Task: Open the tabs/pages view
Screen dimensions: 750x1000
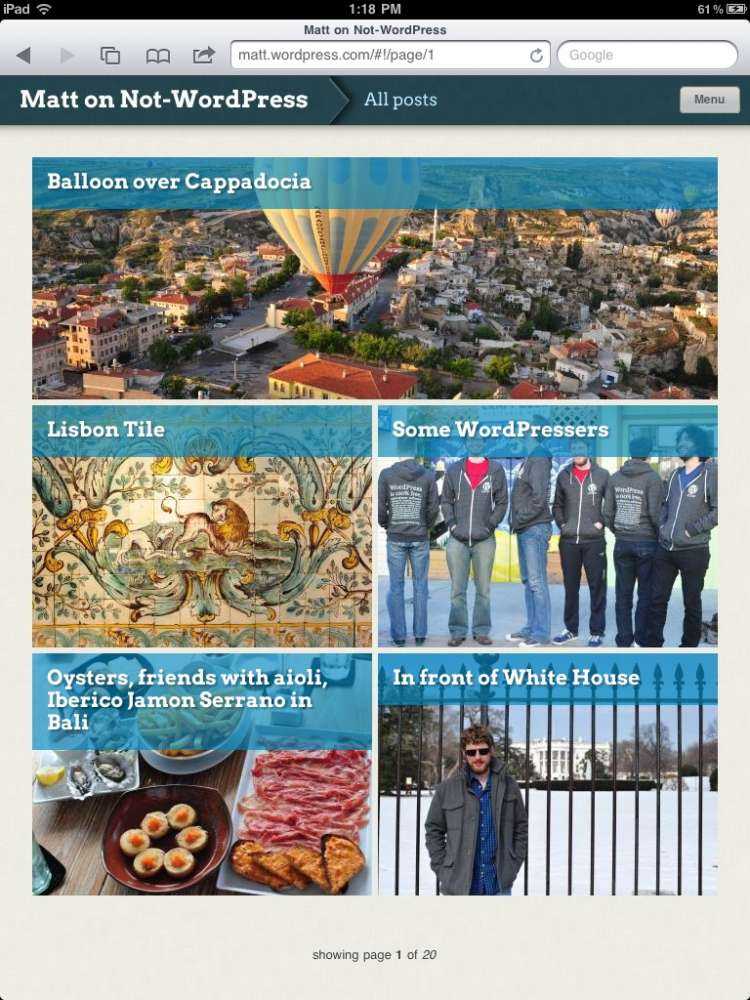Action: 110,56
